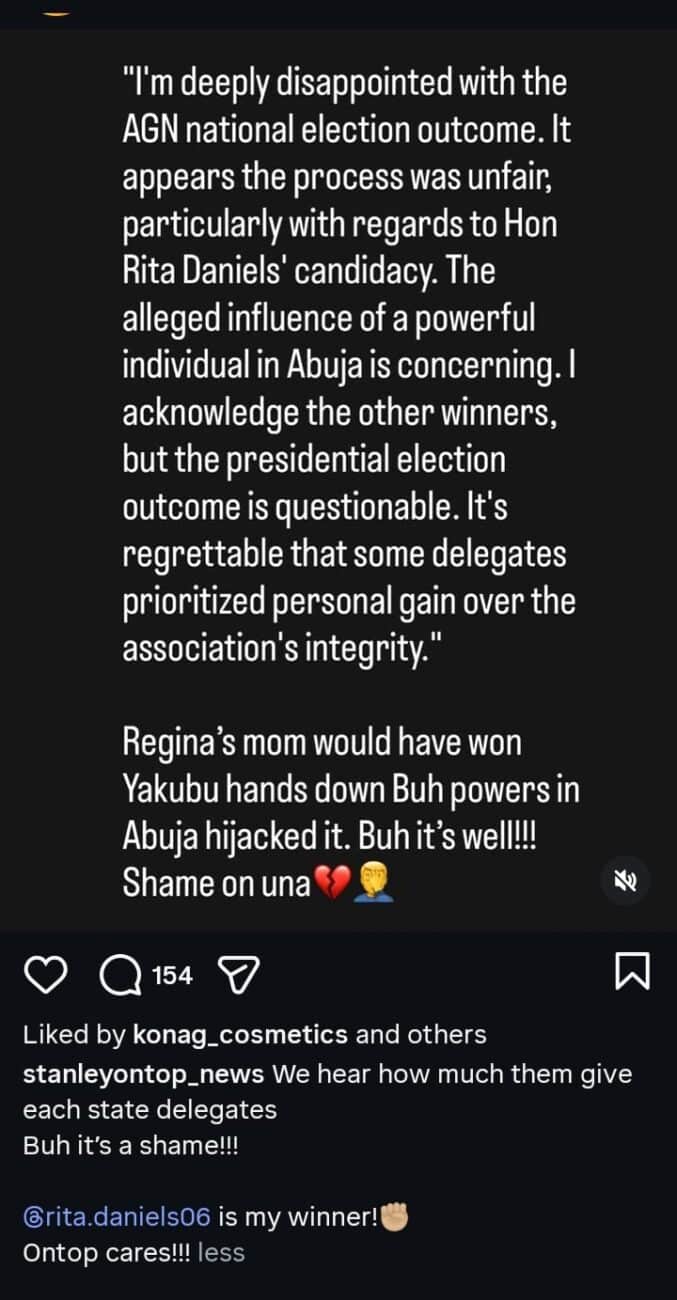
Task: Open the @rita.daniels06 mention
Action: pos(116,1217)
